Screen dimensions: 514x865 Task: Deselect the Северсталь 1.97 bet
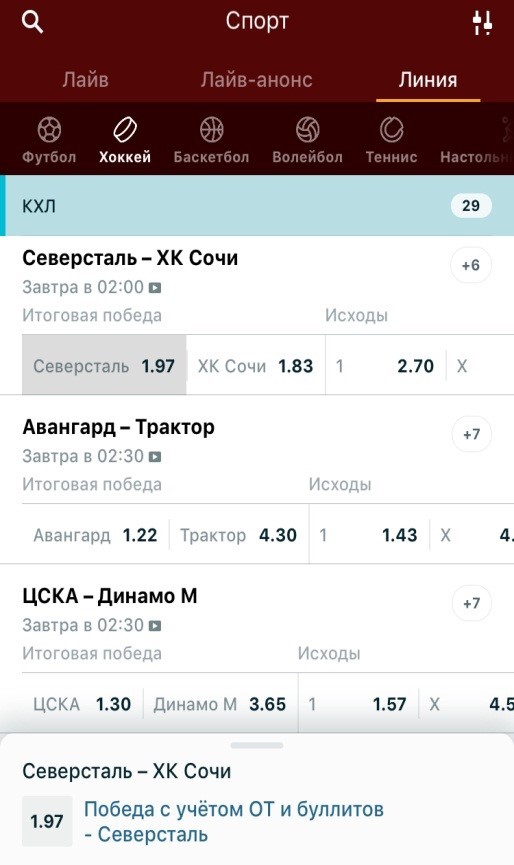click(x=104, y=365)
